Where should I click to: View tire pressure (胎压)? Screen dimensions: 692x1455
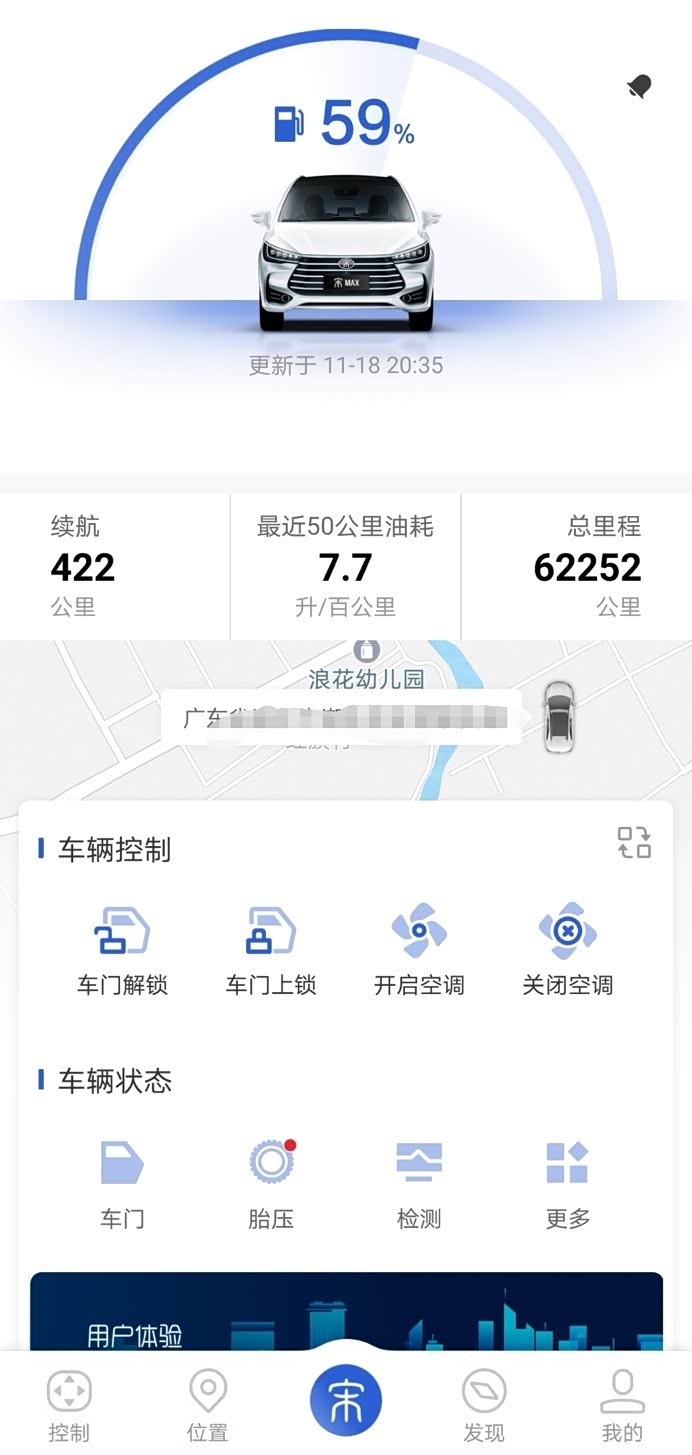(271, 1183)
